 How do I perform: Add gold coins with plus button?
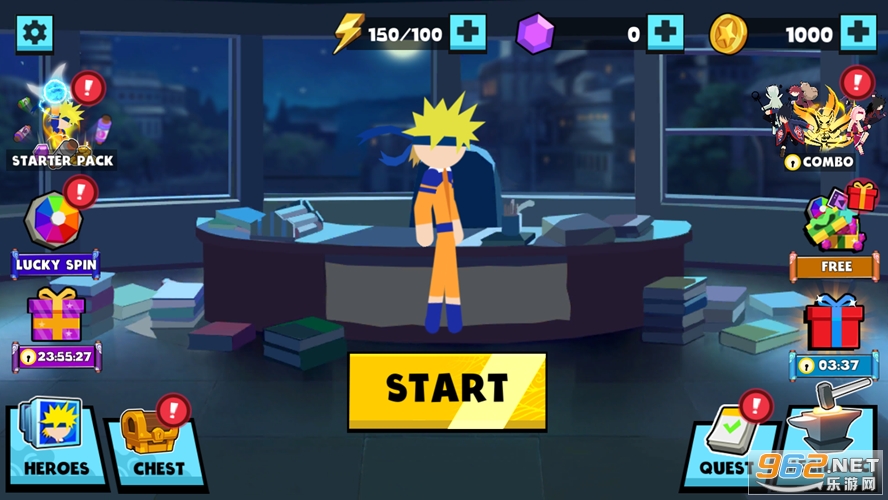tap(858, 34)
